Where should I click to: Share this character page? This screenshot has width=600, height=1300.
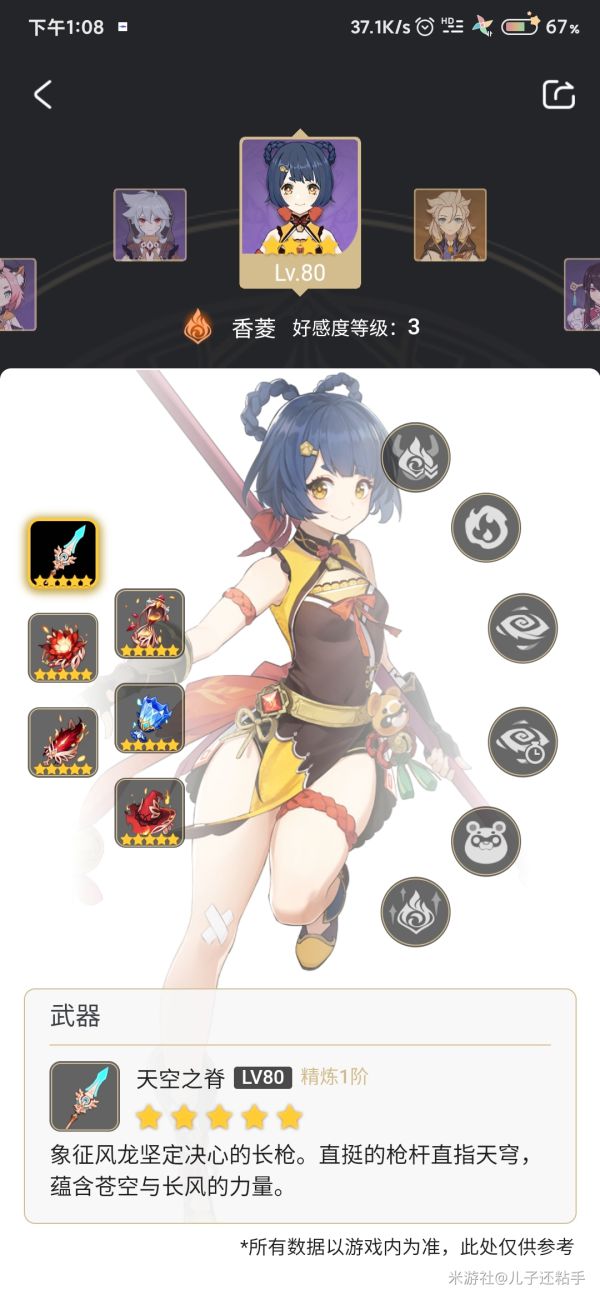(x=559, y=95)
